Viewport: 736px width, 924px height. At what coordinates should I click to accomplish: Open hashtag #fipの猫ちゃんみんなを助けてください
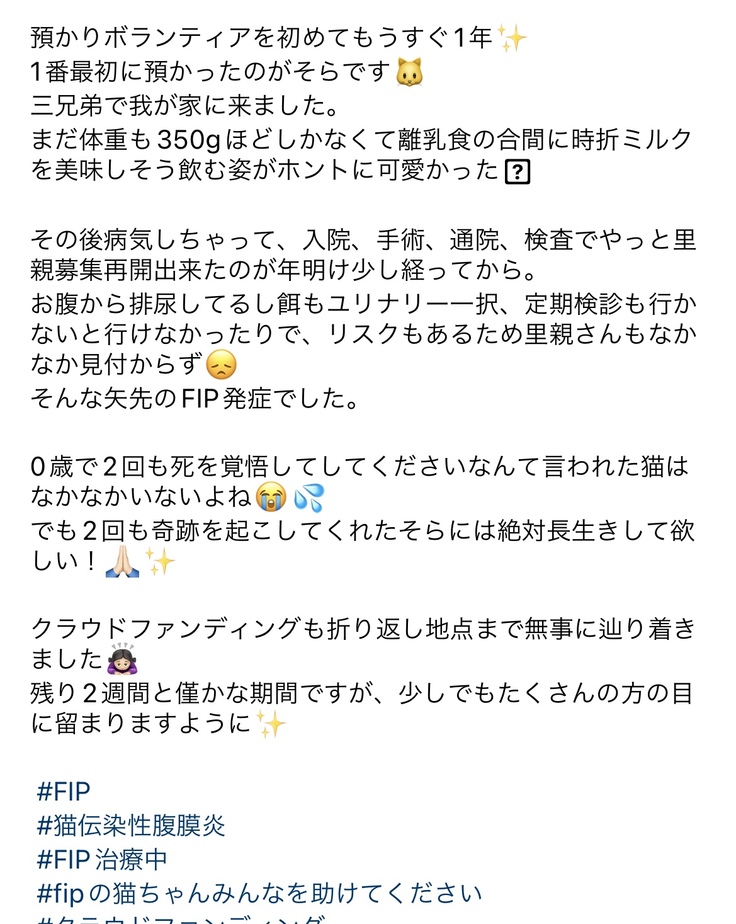(259, 892)
